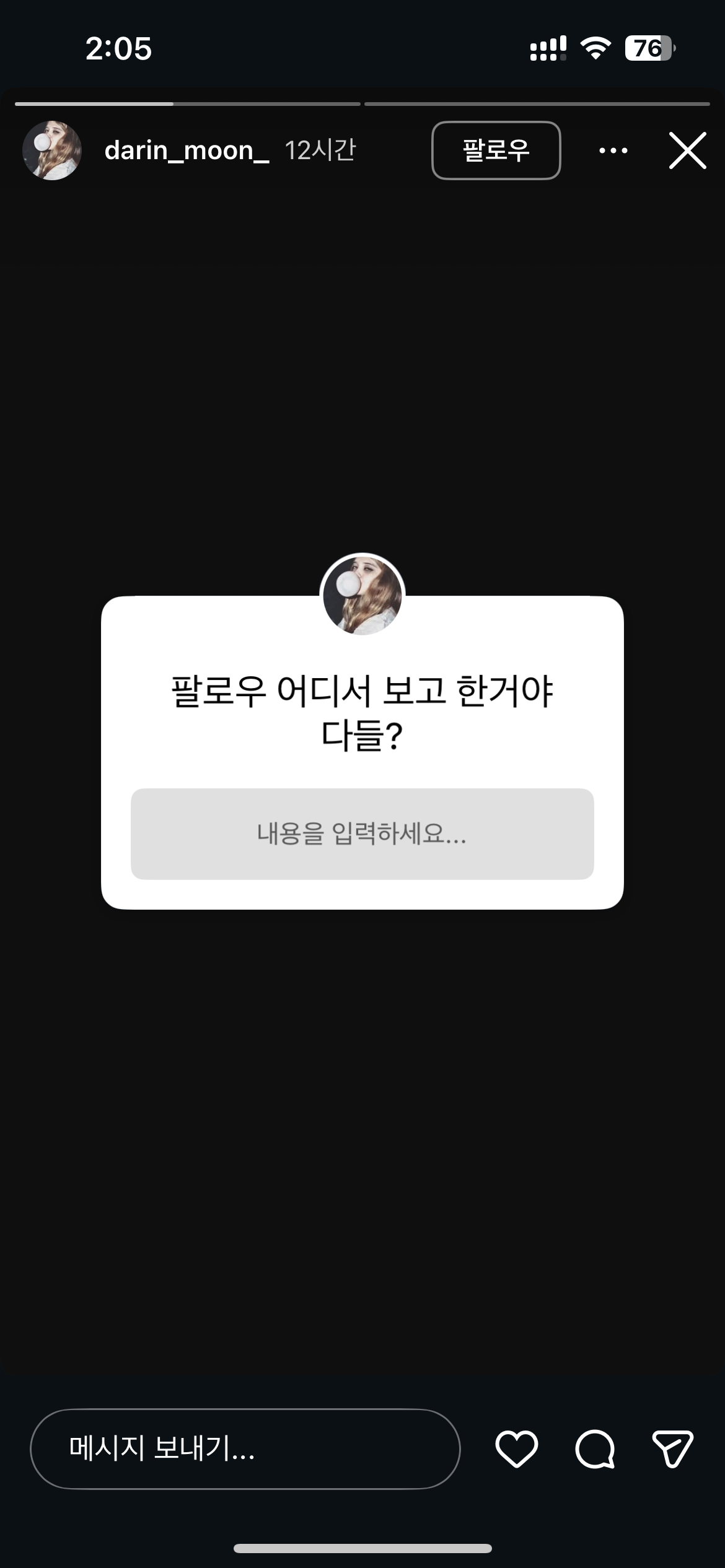Viewport: 725px width, 1568px height.
Task: Open the profile picture in the story header
Action: [x=52, y=150]
